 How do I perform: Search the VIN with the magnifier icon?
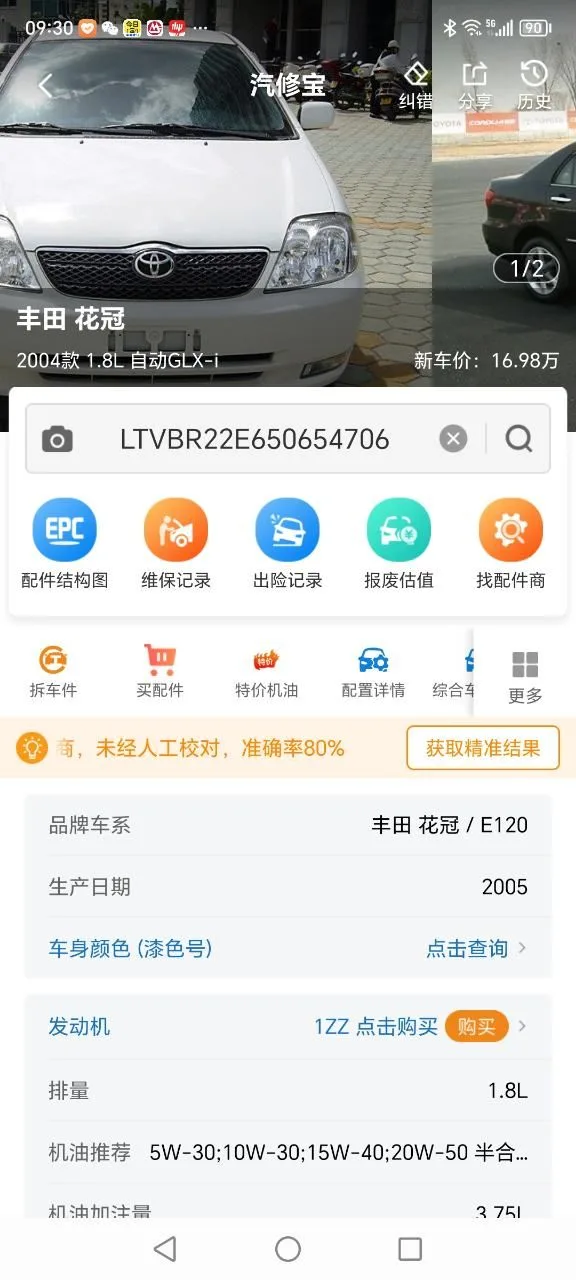[519, 438]
